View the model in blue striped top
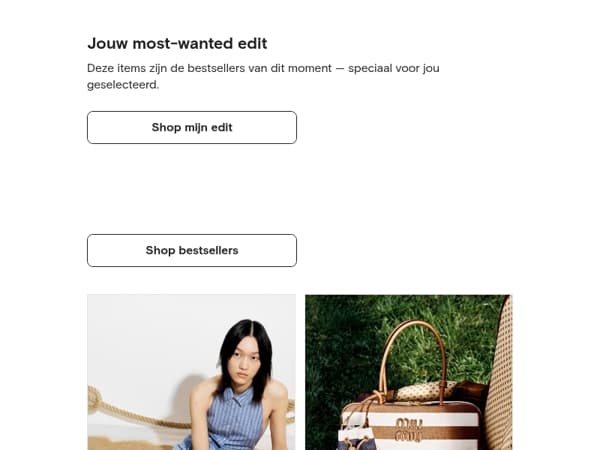Image resolution: width=600 pixels, height=450 pixels. 191,372
